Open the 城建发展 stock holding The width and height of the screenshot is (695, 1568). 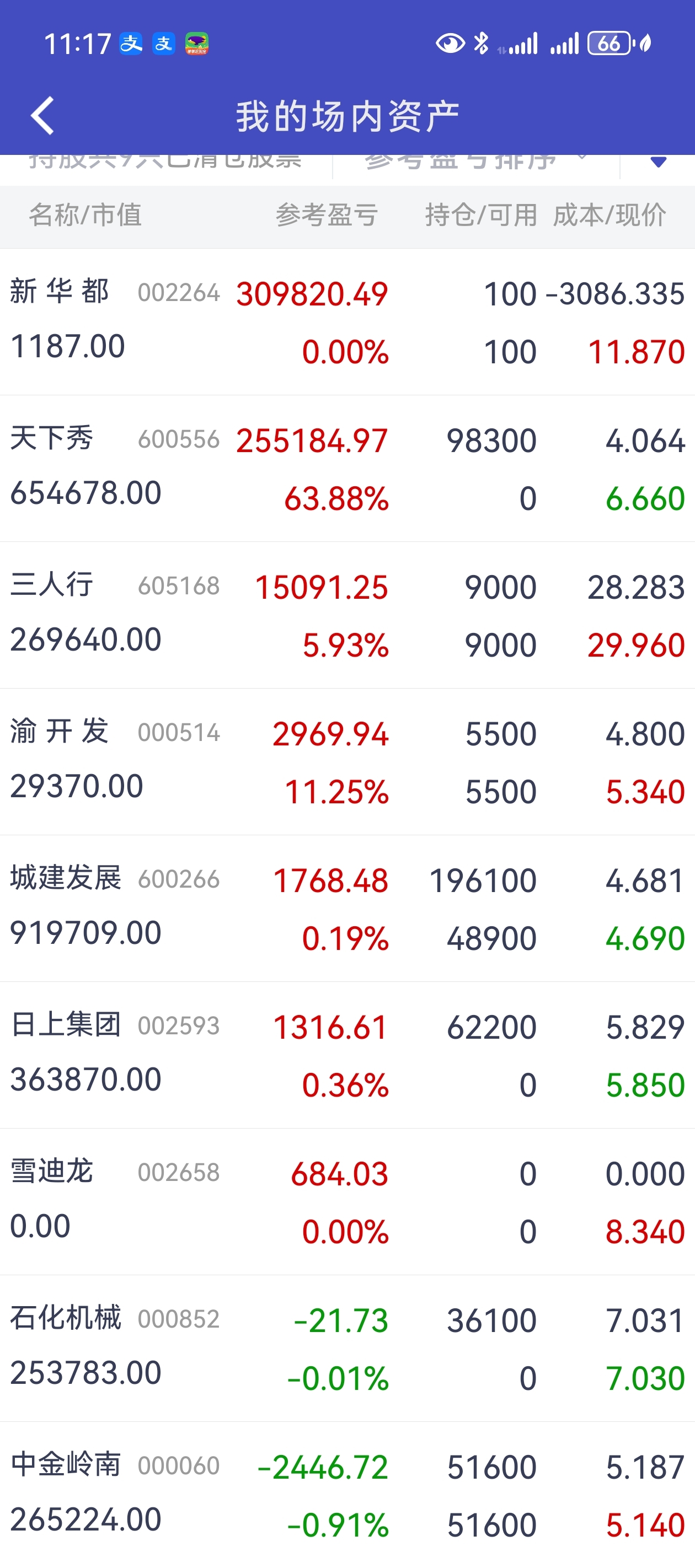(x=347, y=908)
